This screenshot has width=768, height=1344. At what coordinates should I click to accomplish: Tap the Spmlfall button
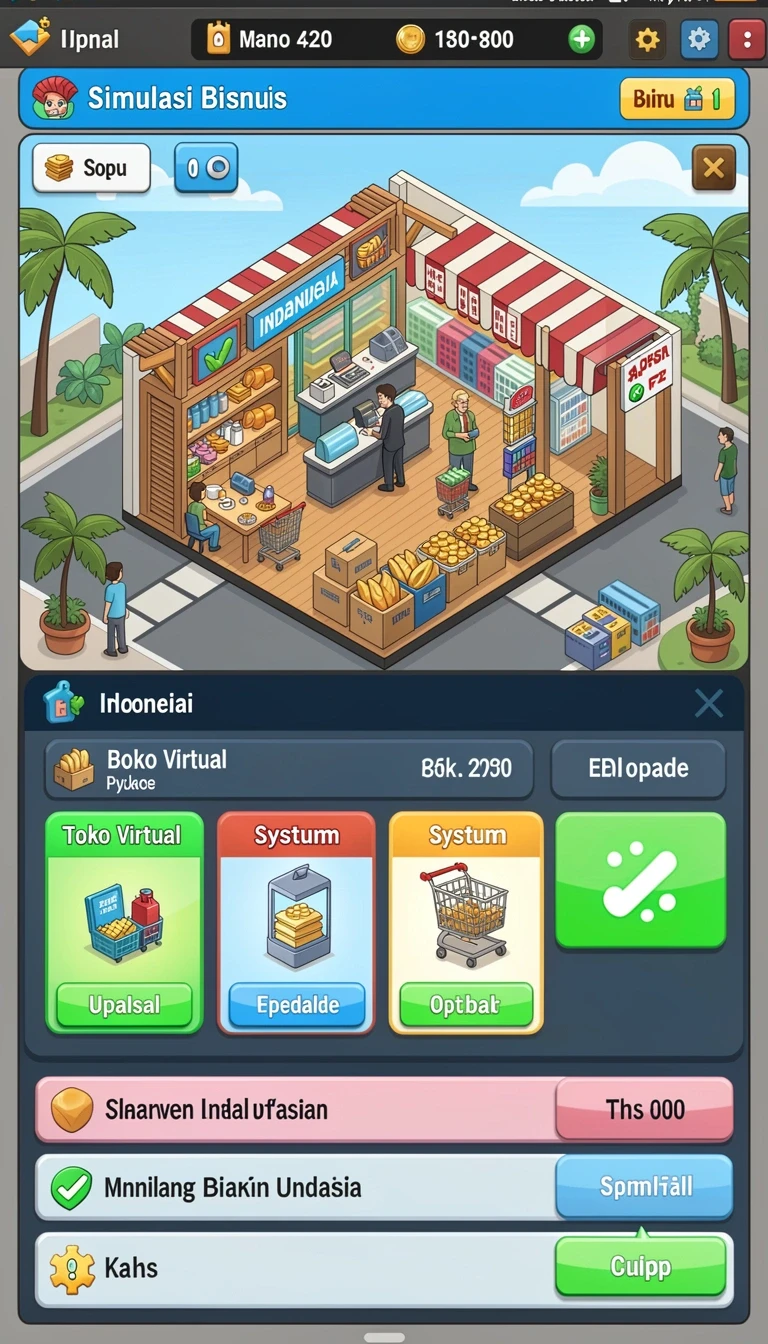pyautogui.click(x=644, y=1187)
